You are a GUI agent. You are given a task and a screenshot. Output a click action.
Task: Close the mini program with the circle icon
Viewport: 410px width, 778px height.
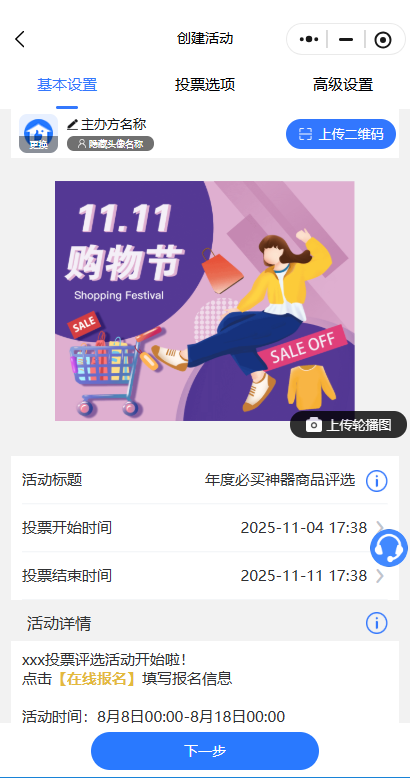click(383, 40)
